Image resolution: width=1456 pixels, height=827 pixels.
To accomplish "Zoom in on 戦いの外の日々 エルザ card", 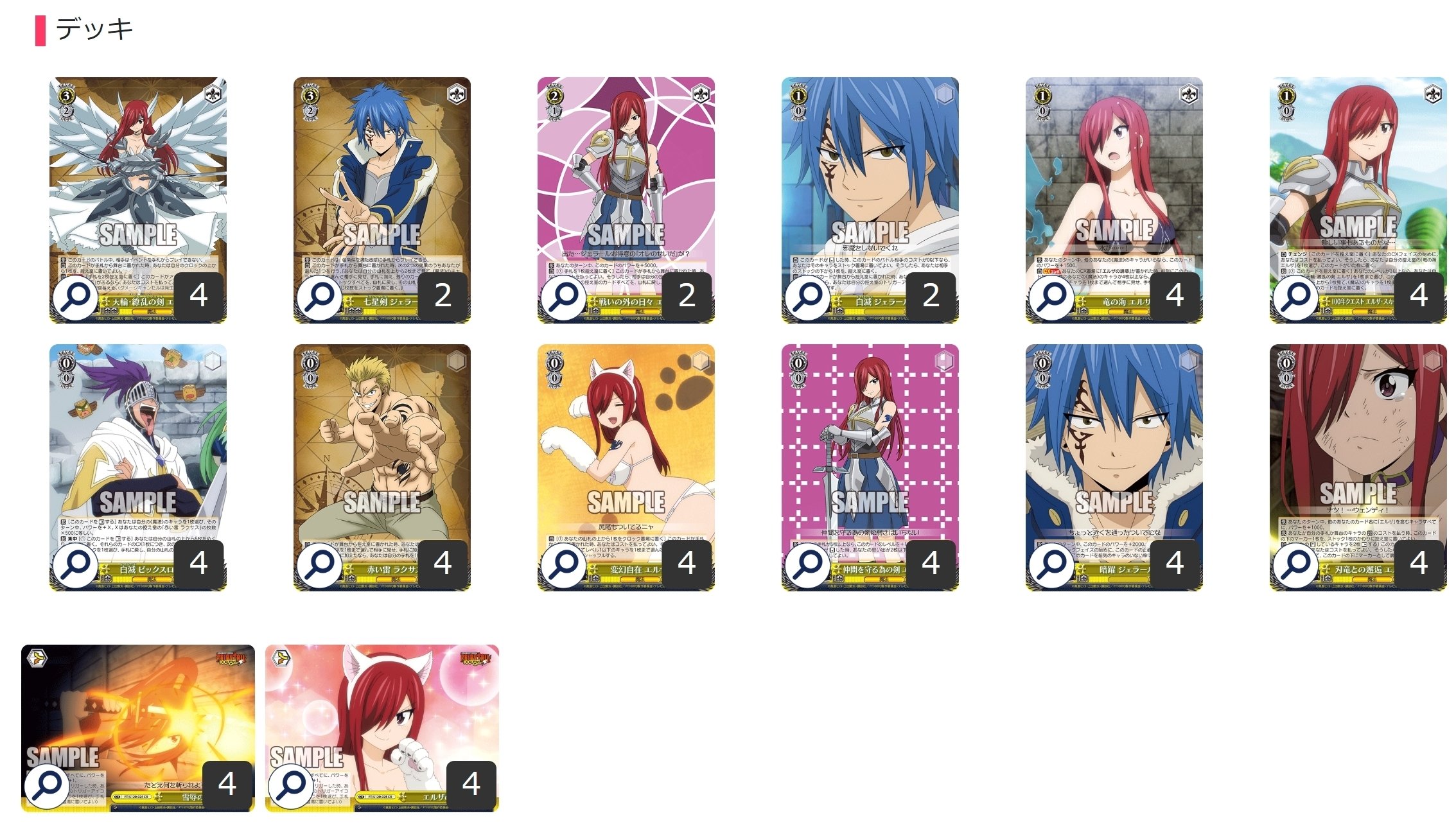I will coord(564,297).
